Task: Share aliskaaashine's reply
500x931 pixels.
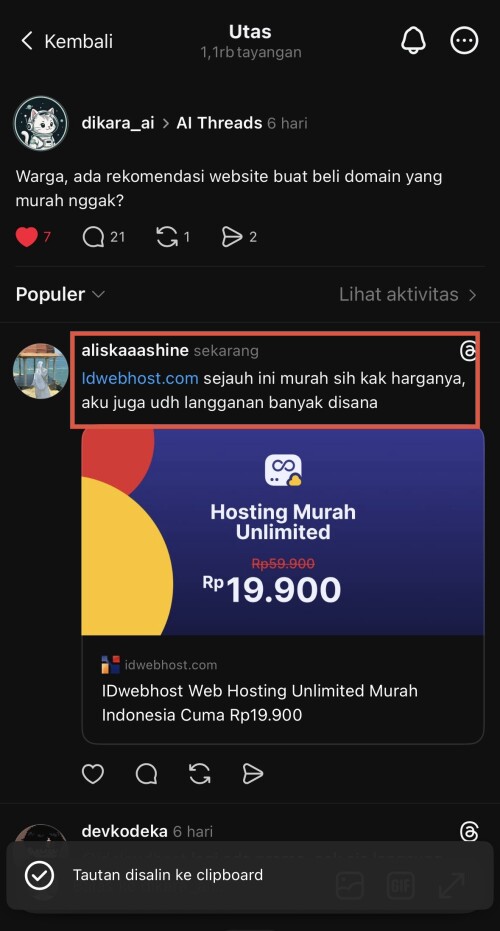Action: 253,774
